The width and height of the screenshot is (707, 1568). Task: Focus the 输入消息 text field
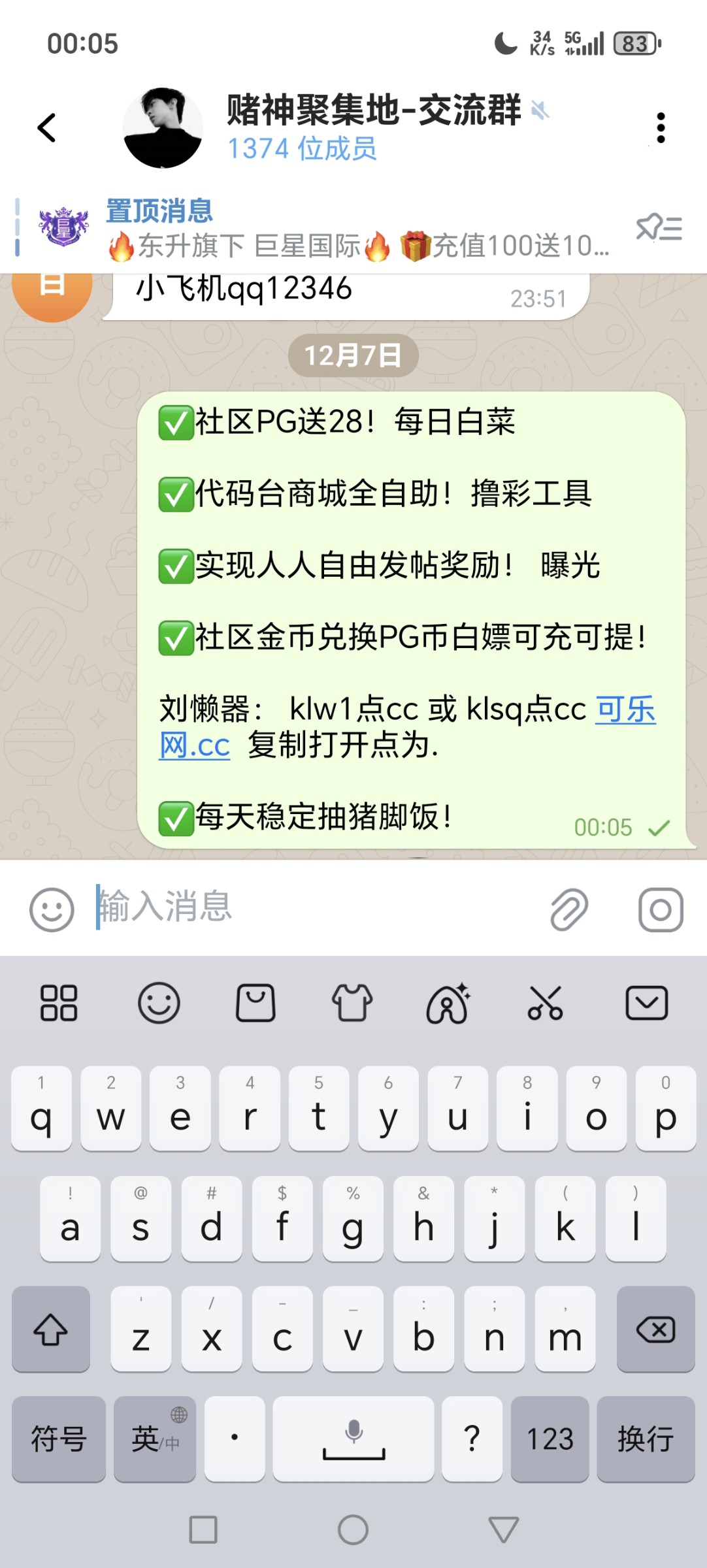[314, 907]
